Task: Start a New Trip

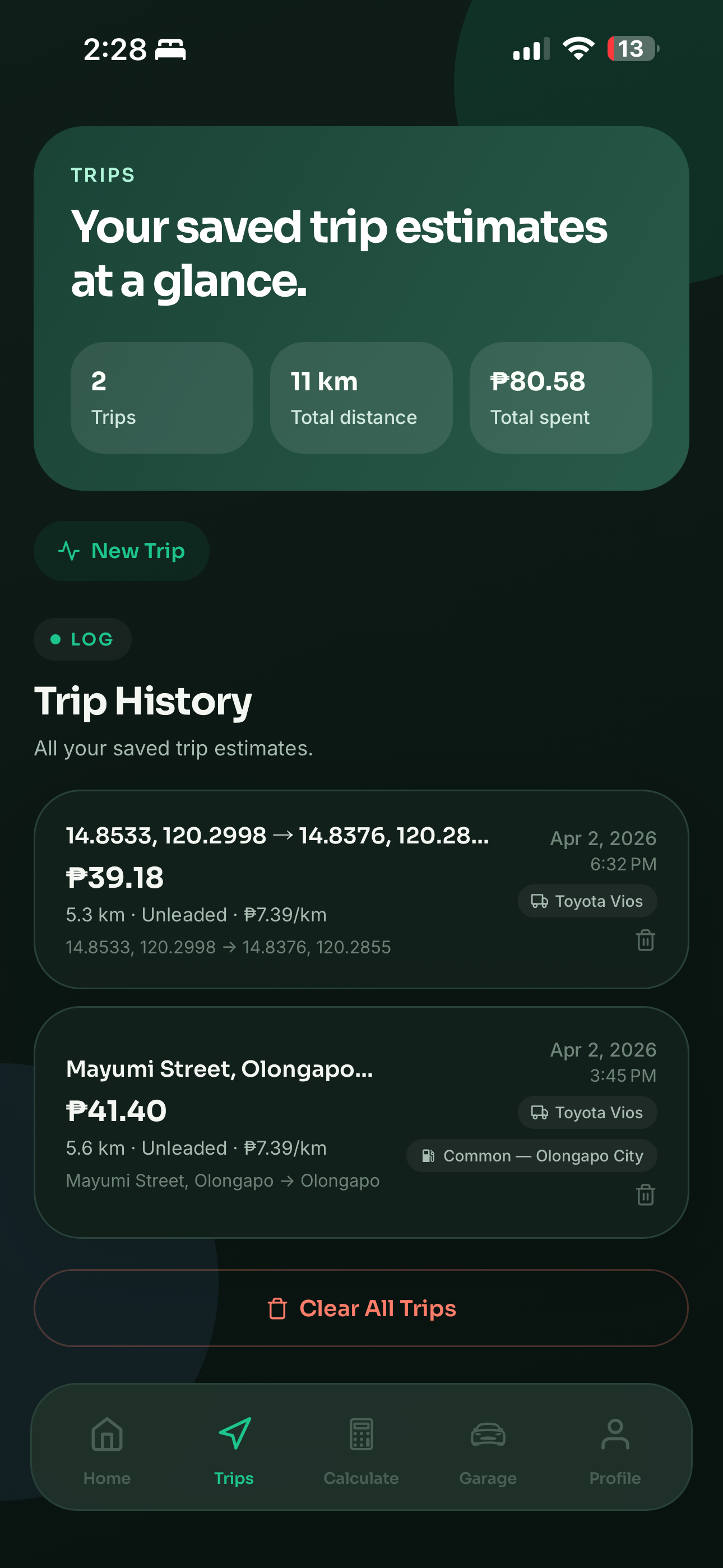Action: pyautogui.click(x=122, y=551)
